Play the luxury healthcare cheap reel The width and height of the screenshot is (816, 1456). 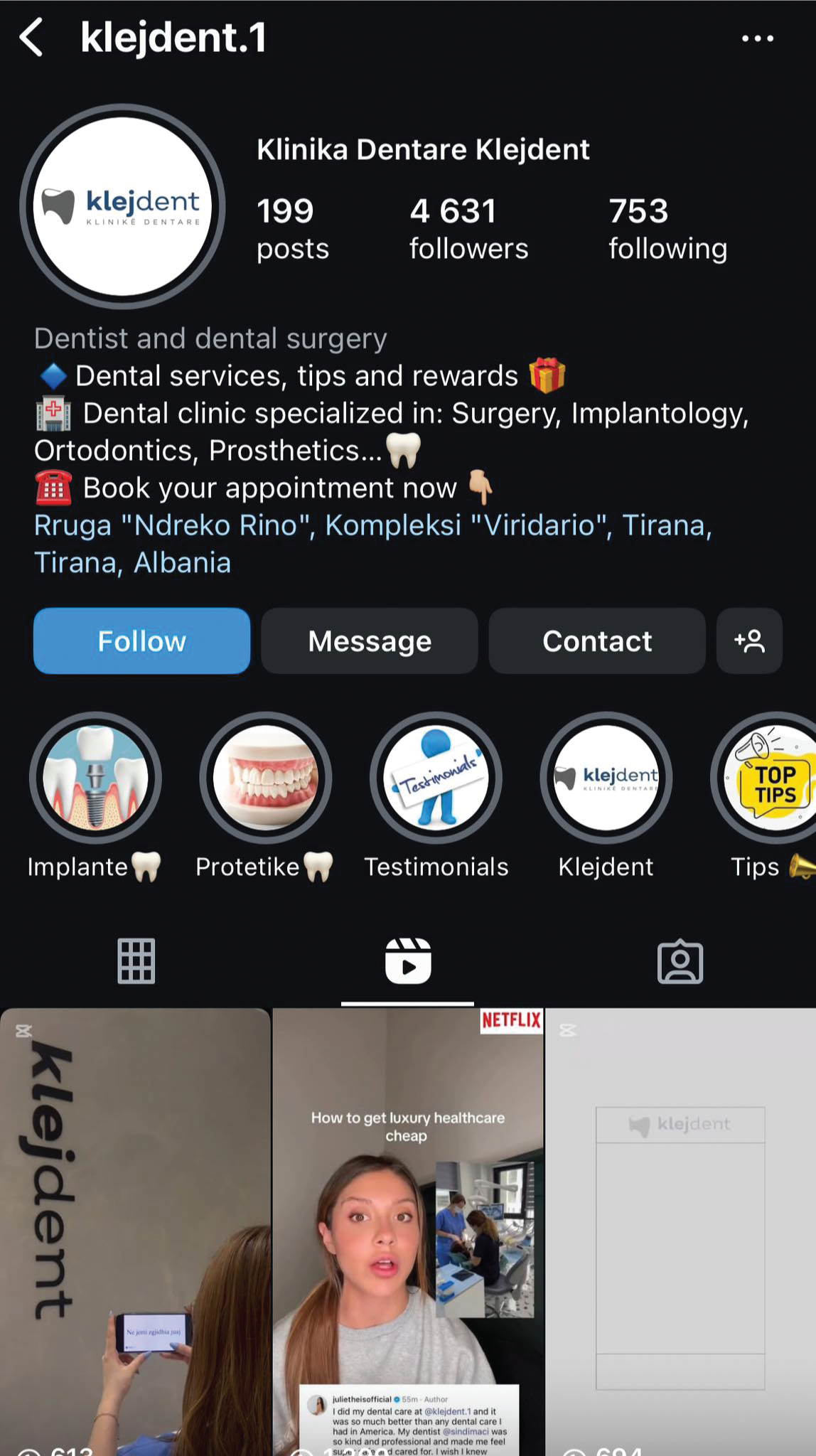tap(407, 1230)
